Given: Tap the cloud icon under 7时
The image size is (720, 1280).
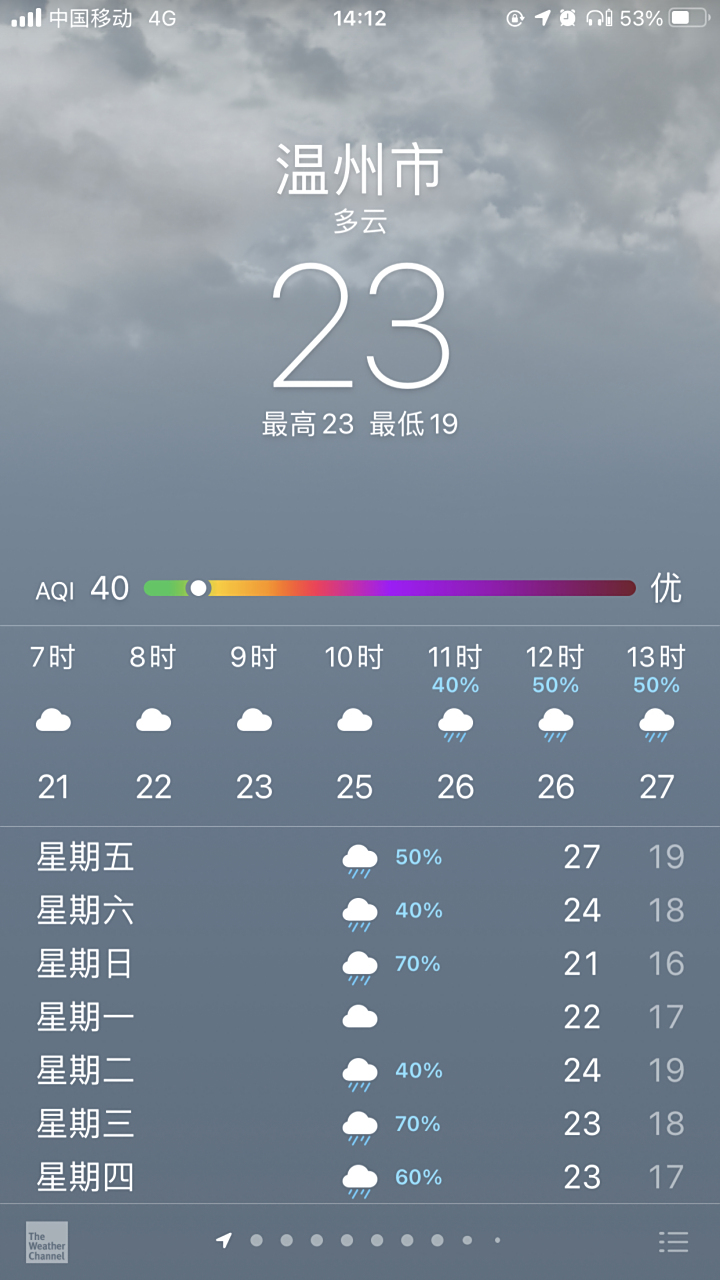Looking at the screenshot, I should (x=53, y=720).
